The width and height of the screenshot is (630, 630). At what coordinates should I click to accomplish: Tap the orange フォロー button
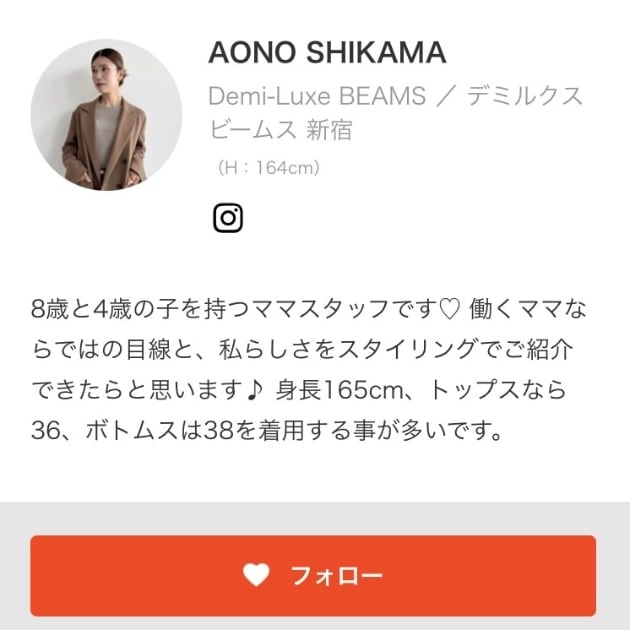tap(313, 575)
